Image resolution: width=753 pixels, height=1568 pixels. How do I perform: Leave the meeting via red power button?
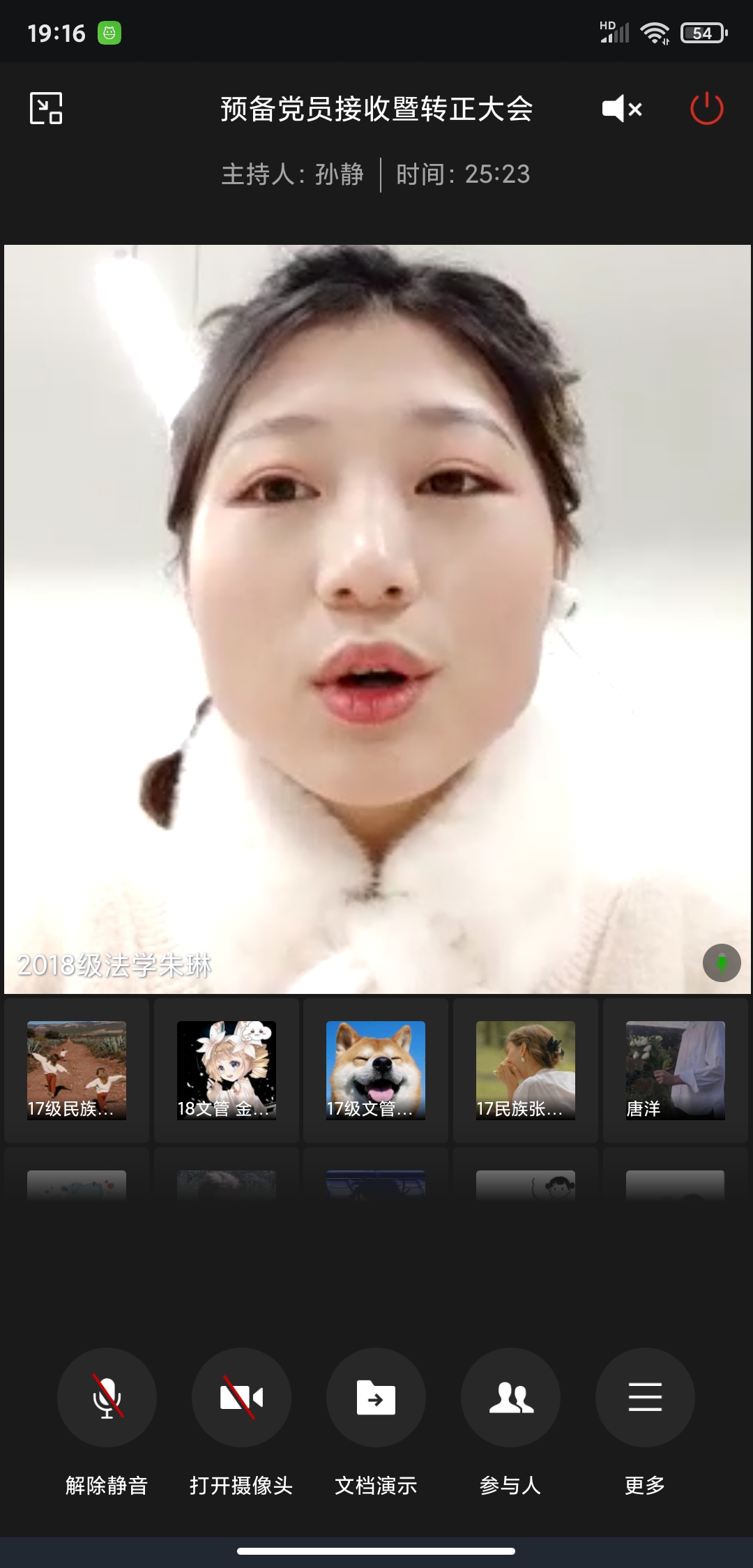[x=706, y=109]
